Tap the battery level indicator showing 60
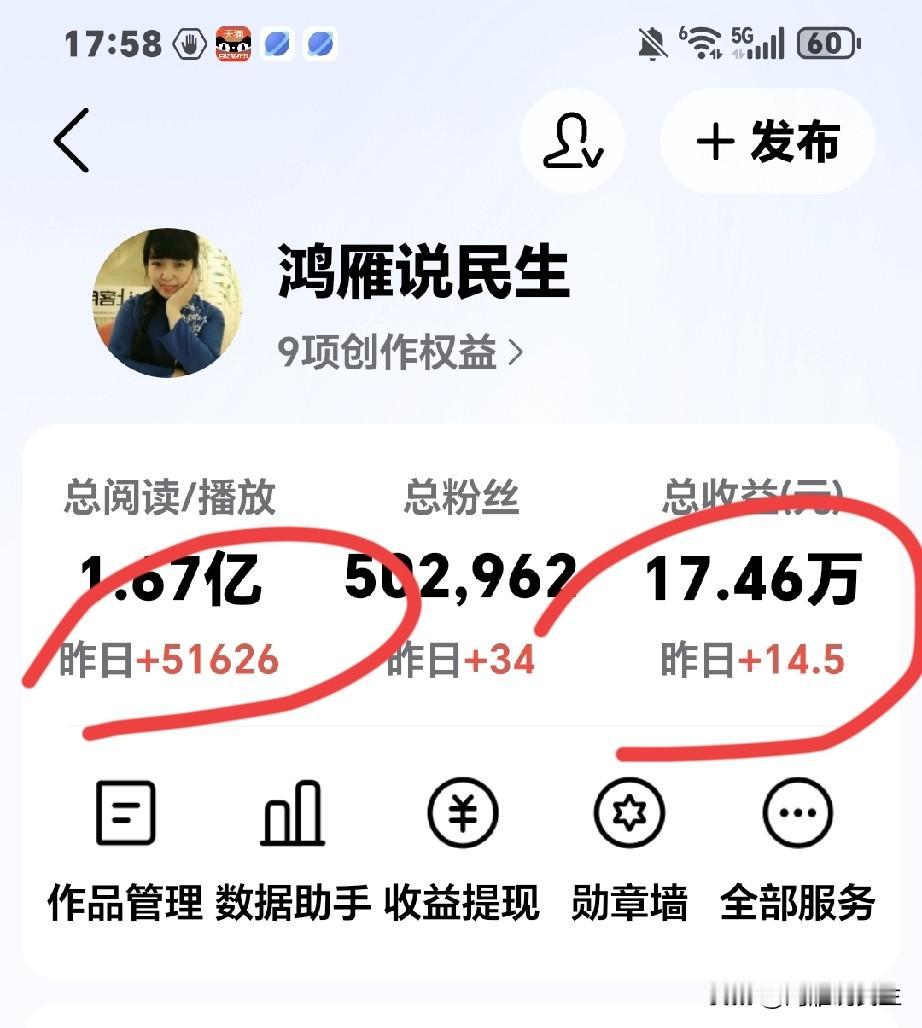Screen dimensions: 922x1028 tap(827, 43)
